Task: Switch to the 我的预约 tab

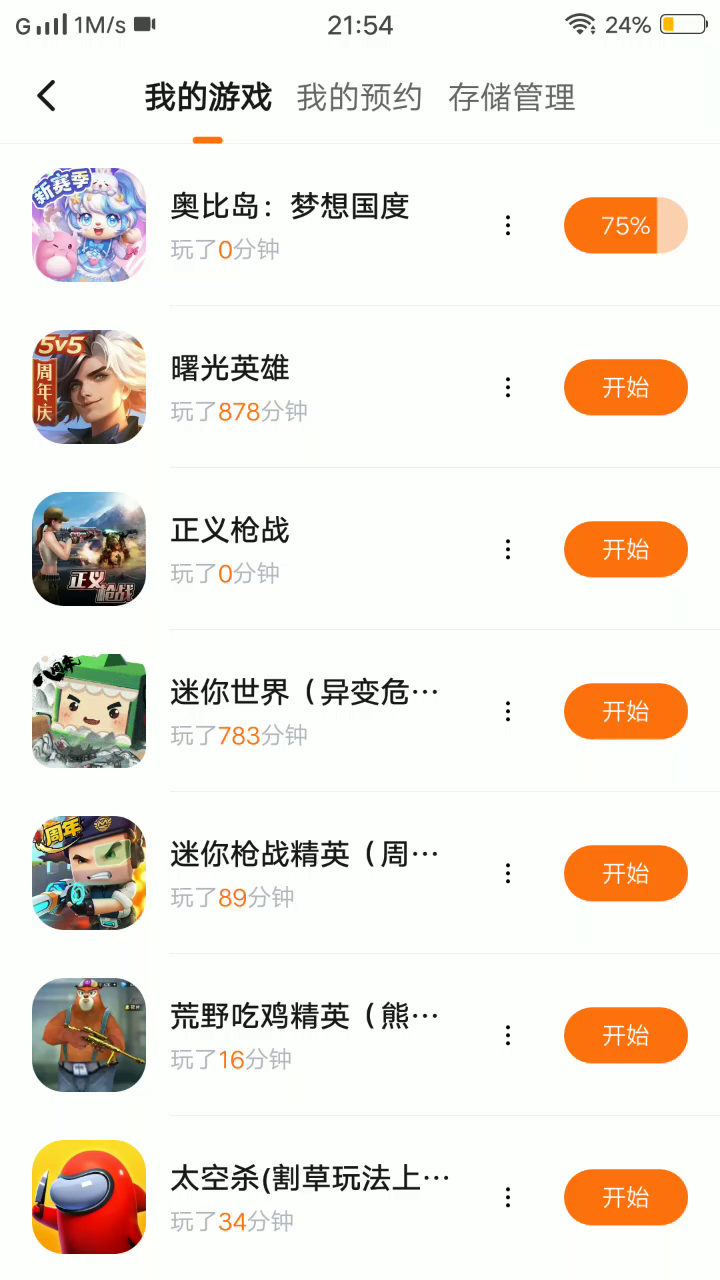Action: click(x=359, y=97)
